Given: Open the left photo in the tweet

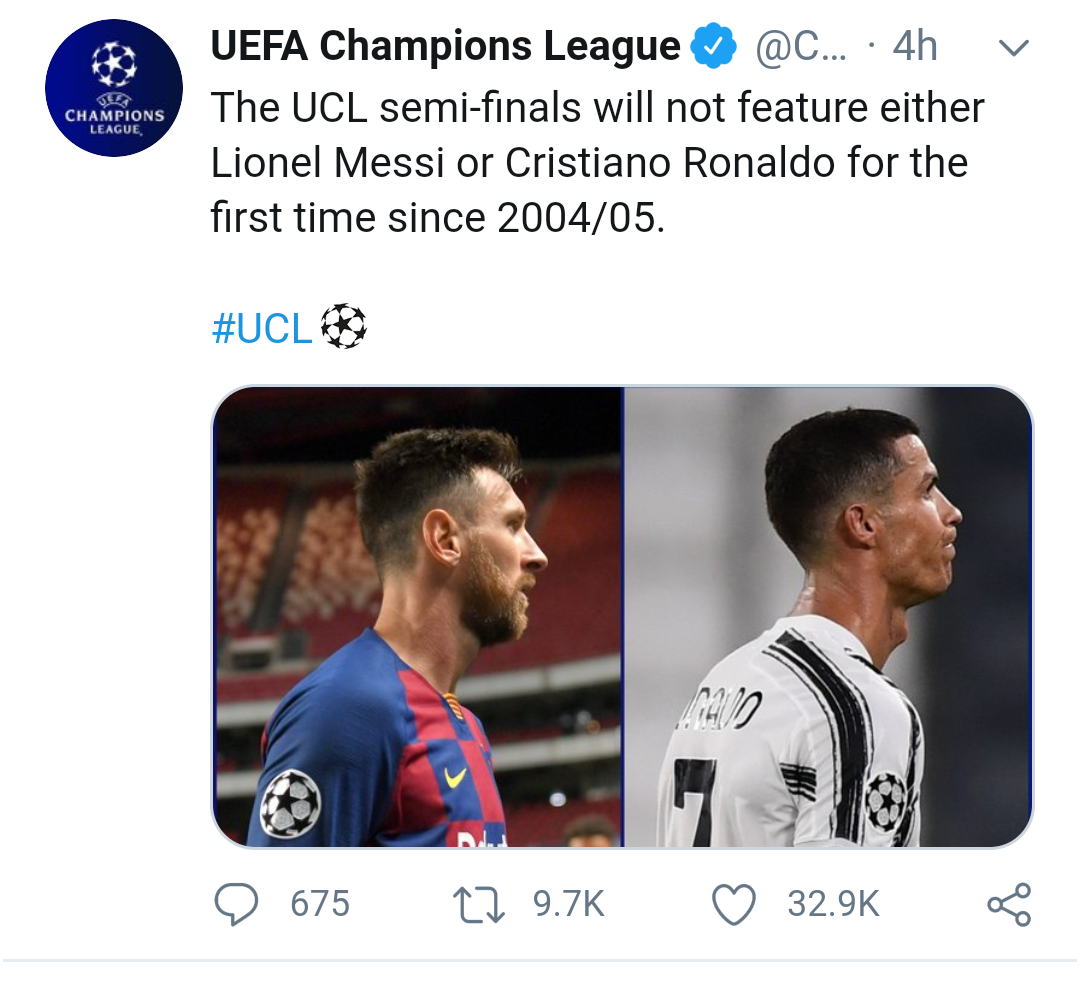Looking at the screenshot, I should click(418, 617).
